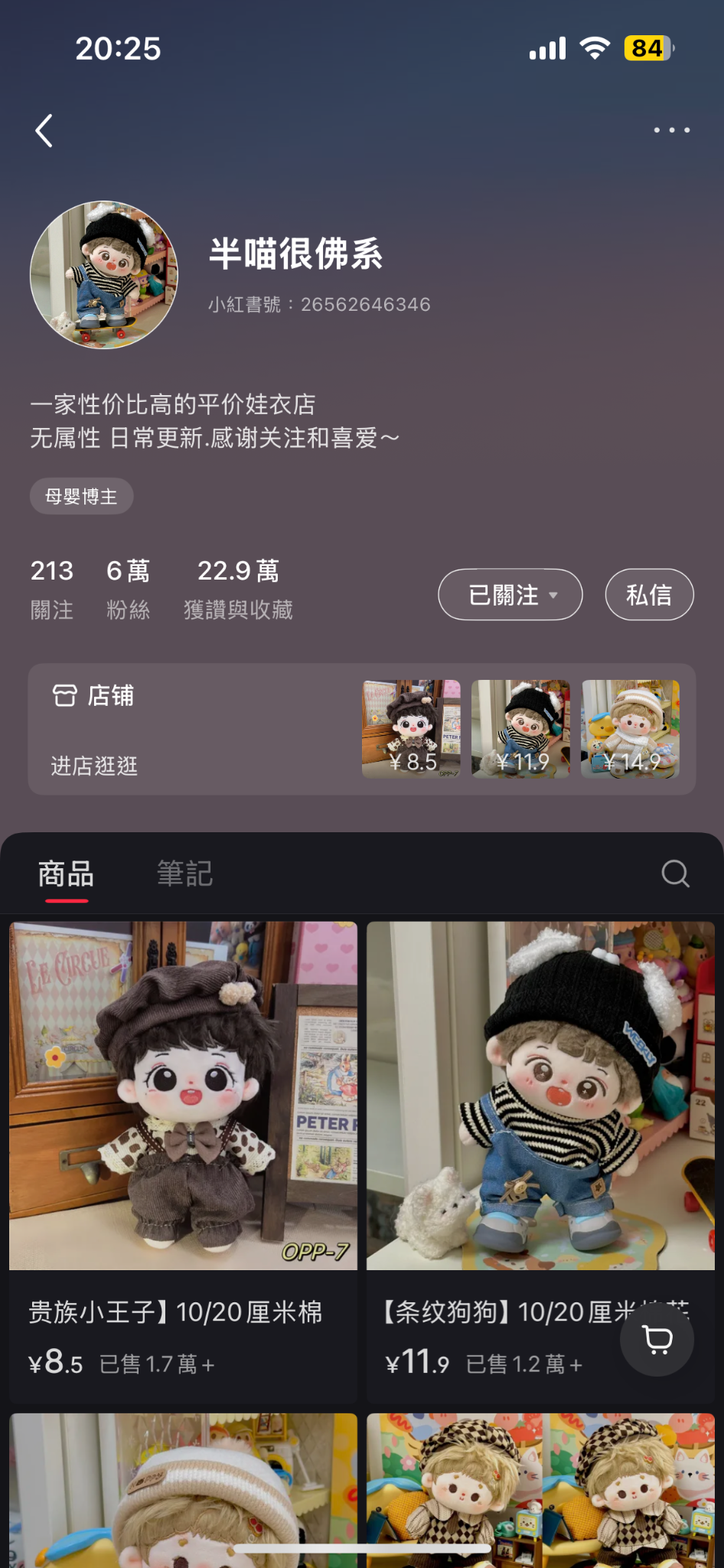Enter the shop via 进店逛逛
Screen dimensions: 724x1568
(94, 766)
